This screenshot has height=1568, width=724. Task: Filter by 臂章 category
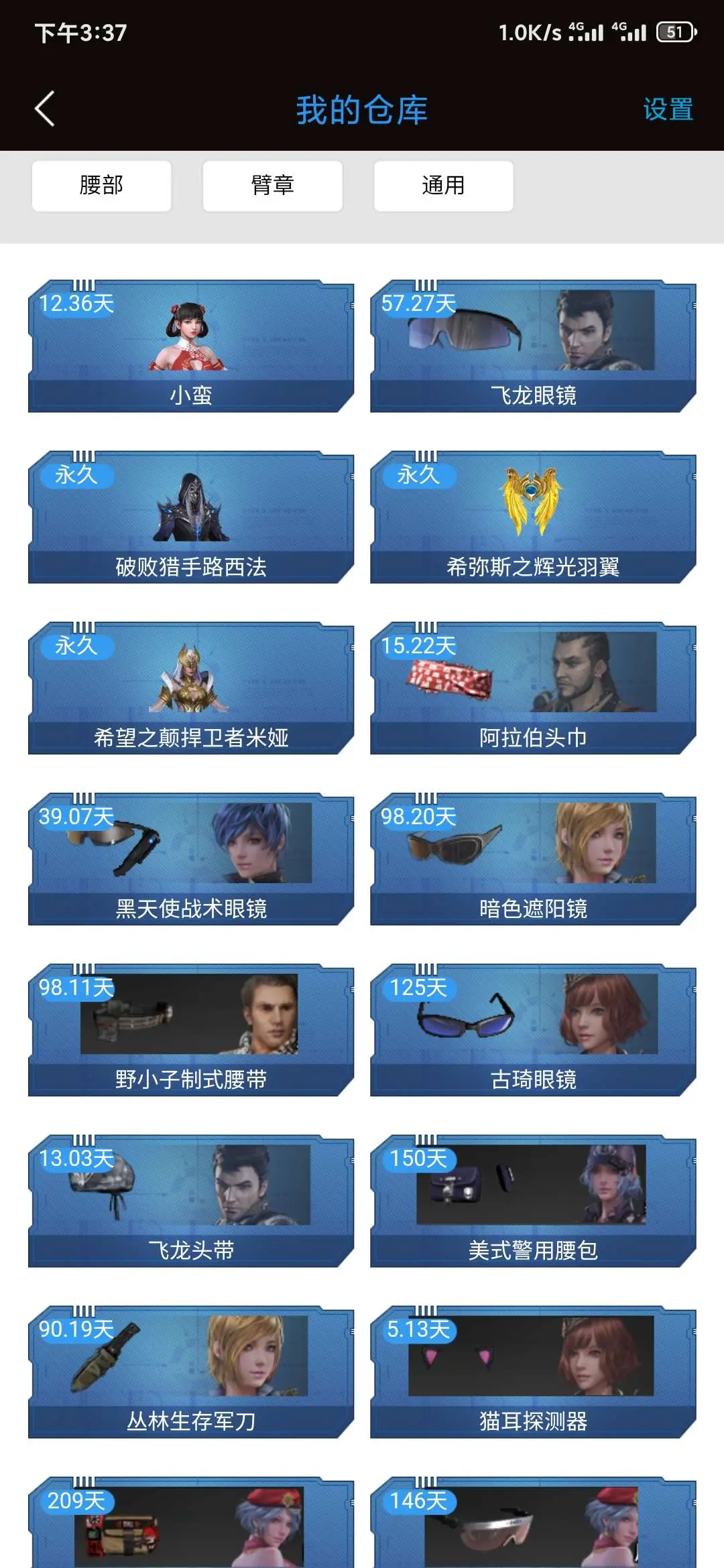pos(272,186)
